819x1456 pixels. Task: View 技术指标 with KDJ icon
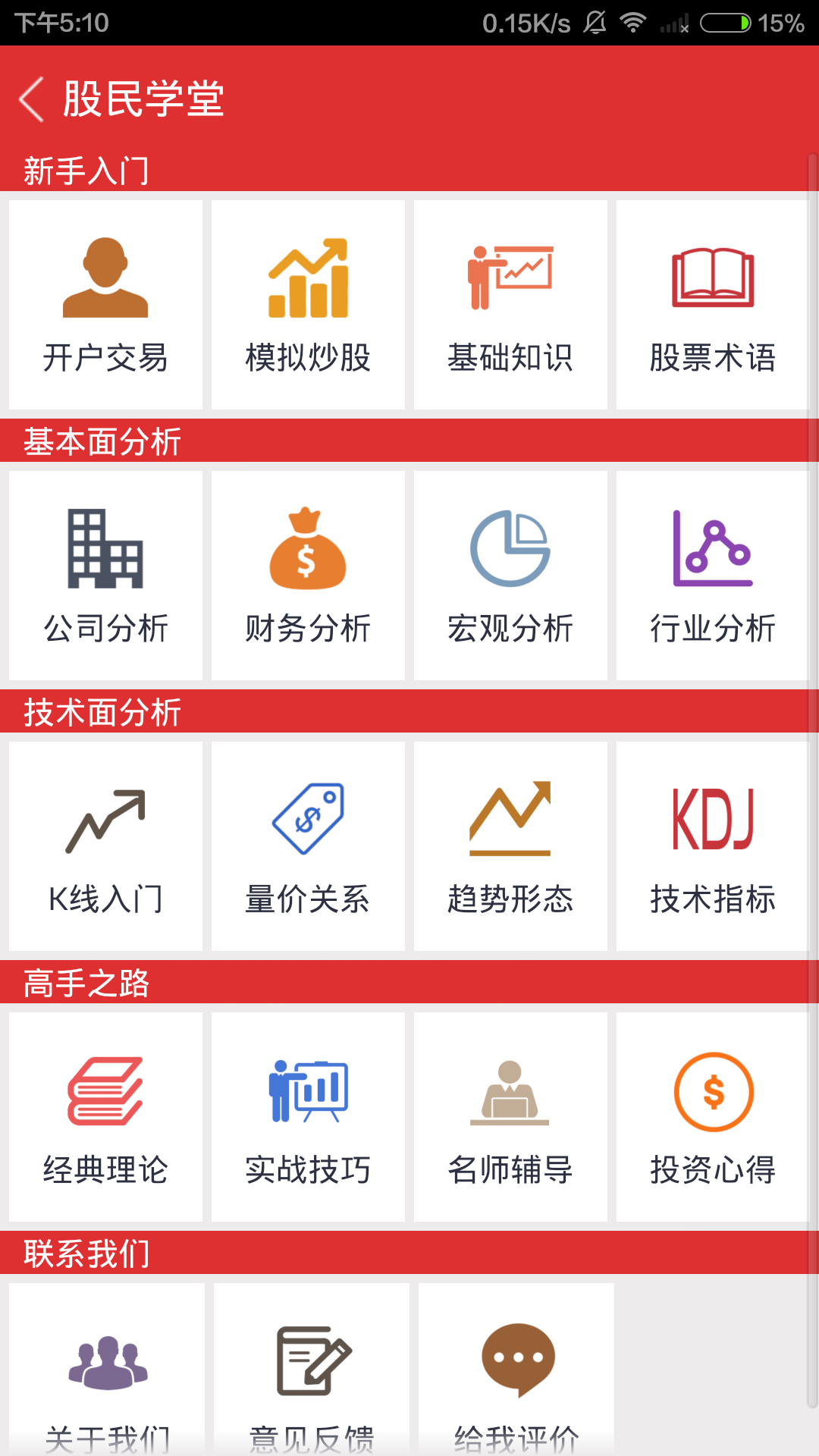713,846
